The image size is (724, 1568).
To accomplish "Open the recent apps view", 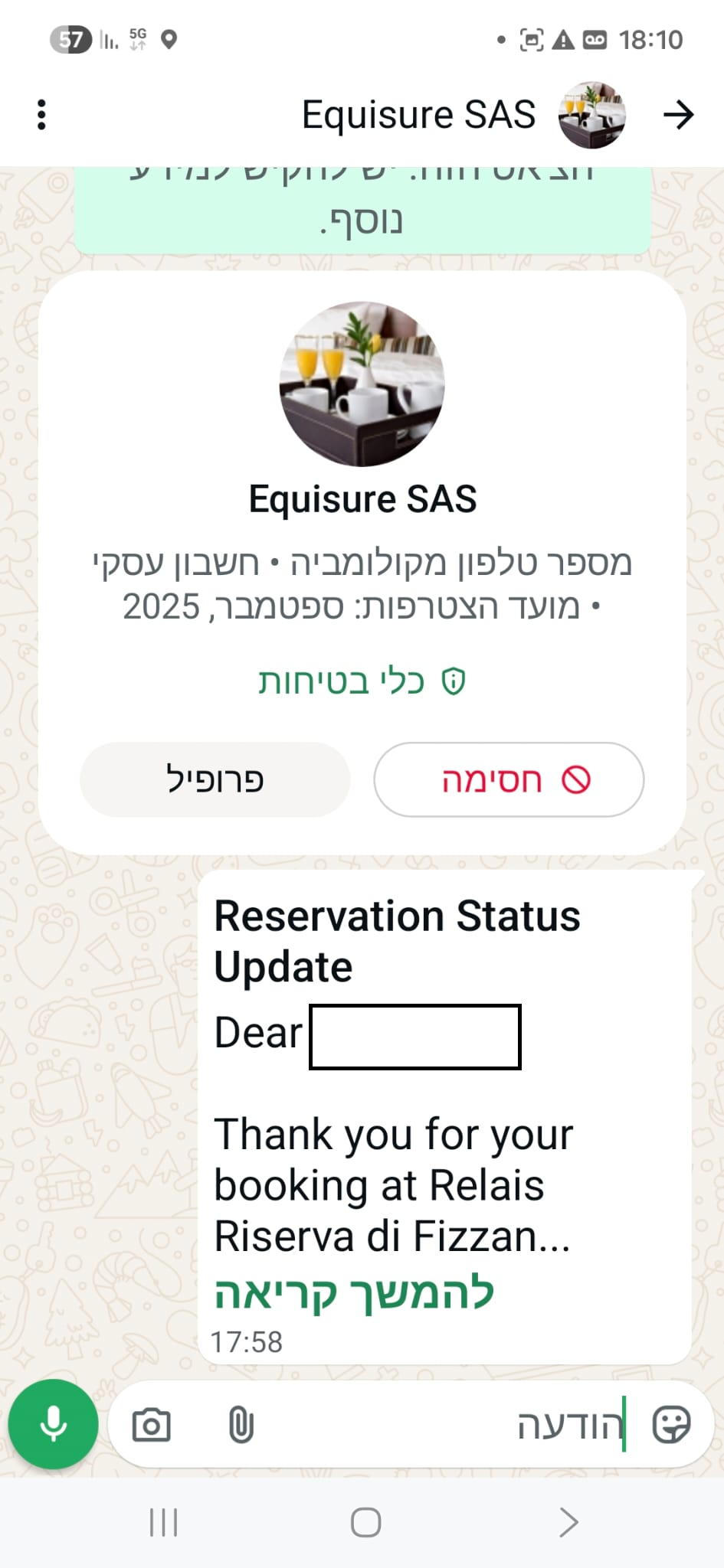I will click(163, 1523).
